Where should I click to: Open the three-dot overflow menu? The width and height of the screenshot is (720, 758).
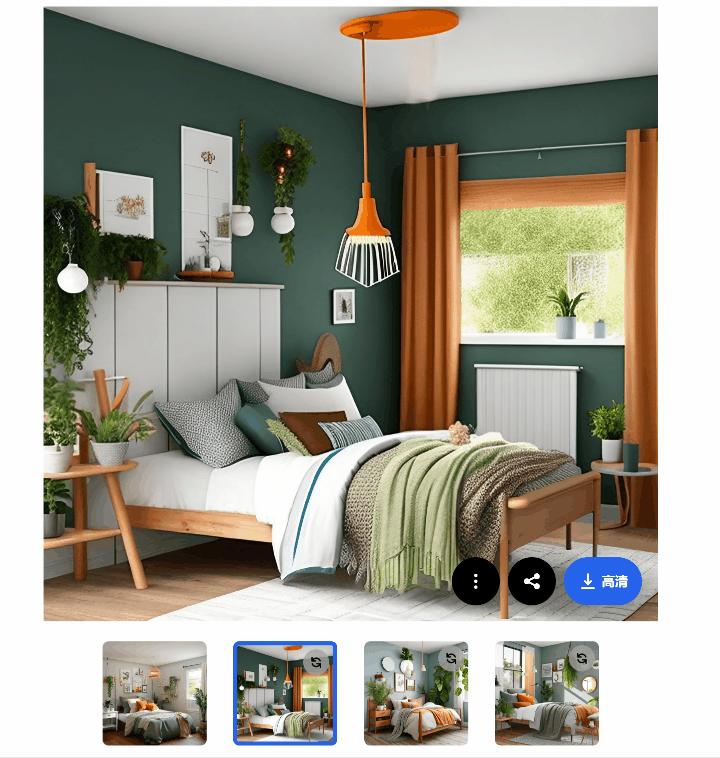point(476,581)
